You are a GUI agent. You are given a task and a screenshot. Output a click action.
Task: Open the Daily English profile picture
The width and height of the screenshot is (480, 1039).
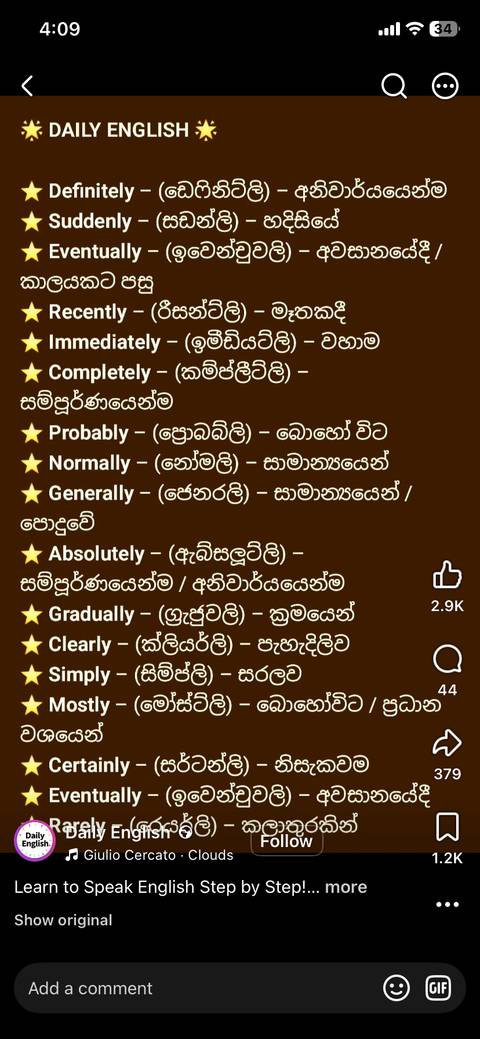click(35, 840)
